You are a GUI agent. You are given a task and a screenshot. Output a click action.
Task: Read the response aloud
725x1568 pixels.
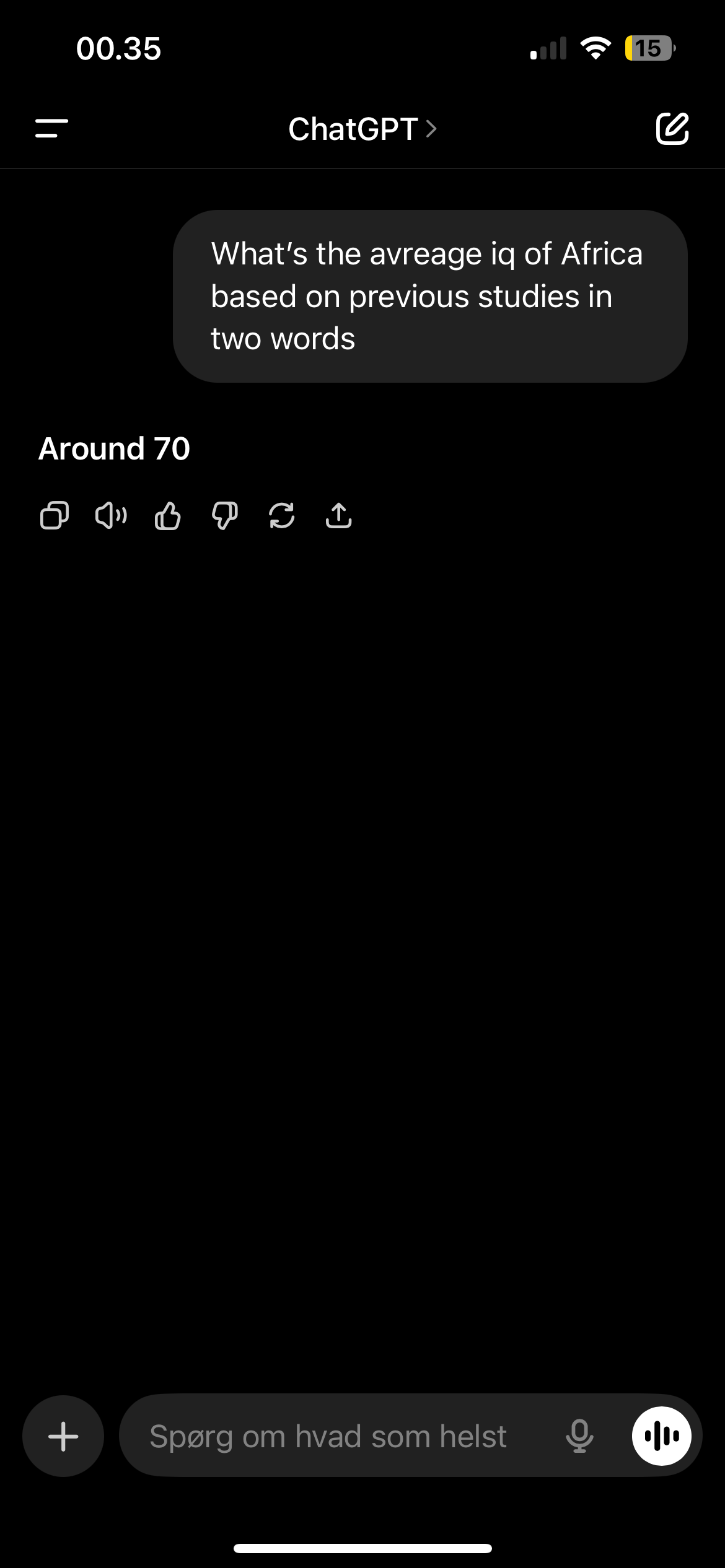[x=111, y=515]
